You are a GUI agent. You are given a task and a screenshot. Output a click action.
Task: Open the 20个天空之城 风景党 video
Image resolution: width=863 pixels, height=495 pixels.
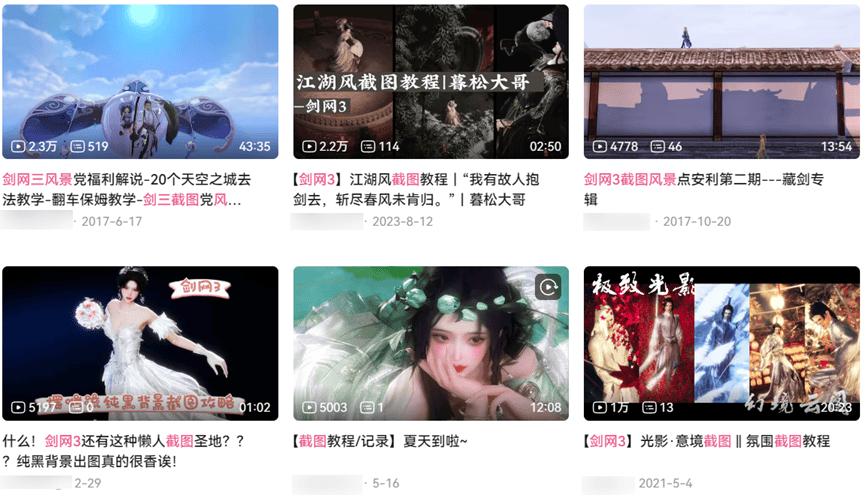(140, 81)
